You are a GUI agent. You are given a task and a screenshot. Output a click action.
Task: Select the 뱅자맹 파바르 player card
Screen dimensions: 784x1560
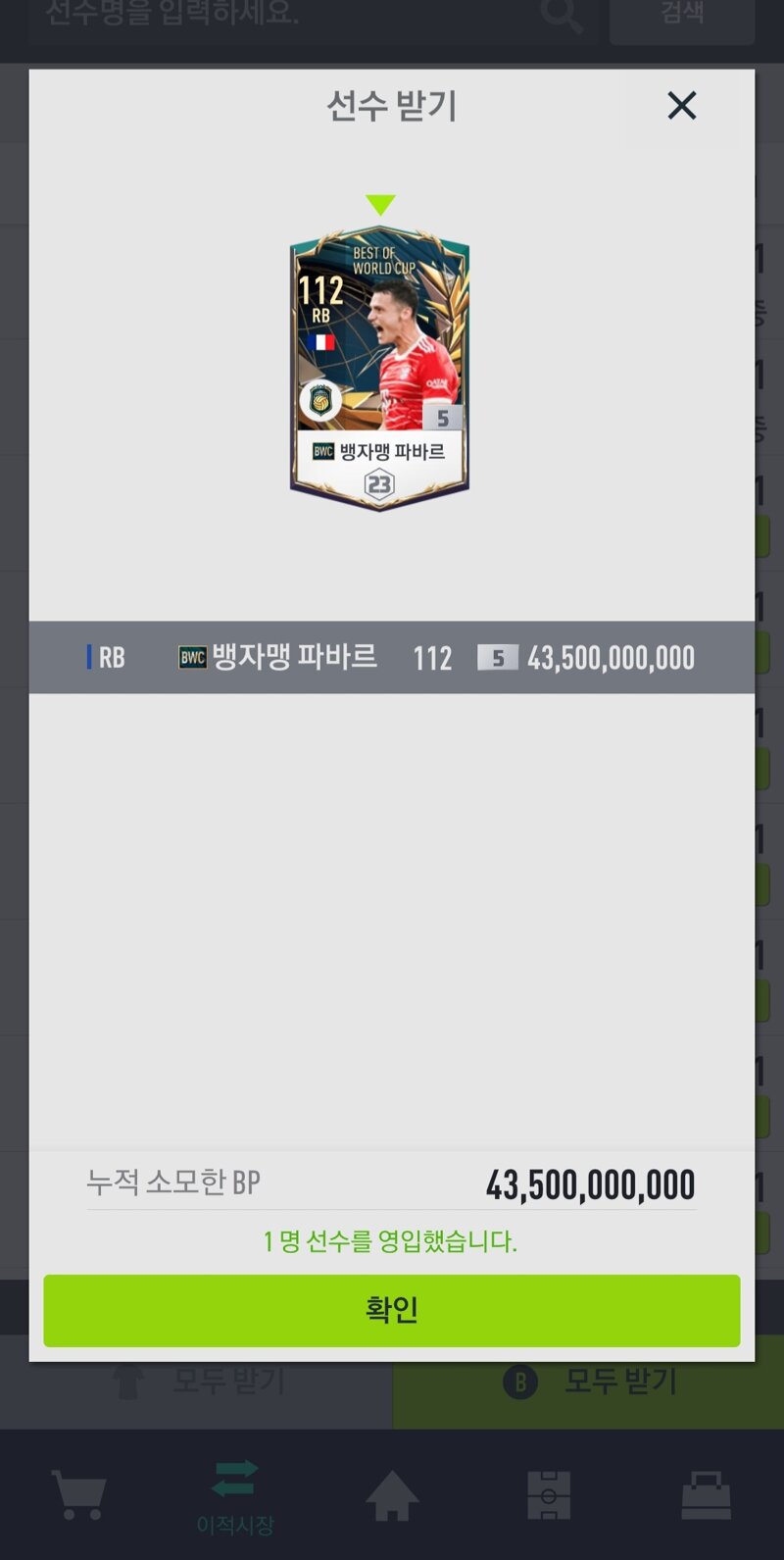[379, 368]
